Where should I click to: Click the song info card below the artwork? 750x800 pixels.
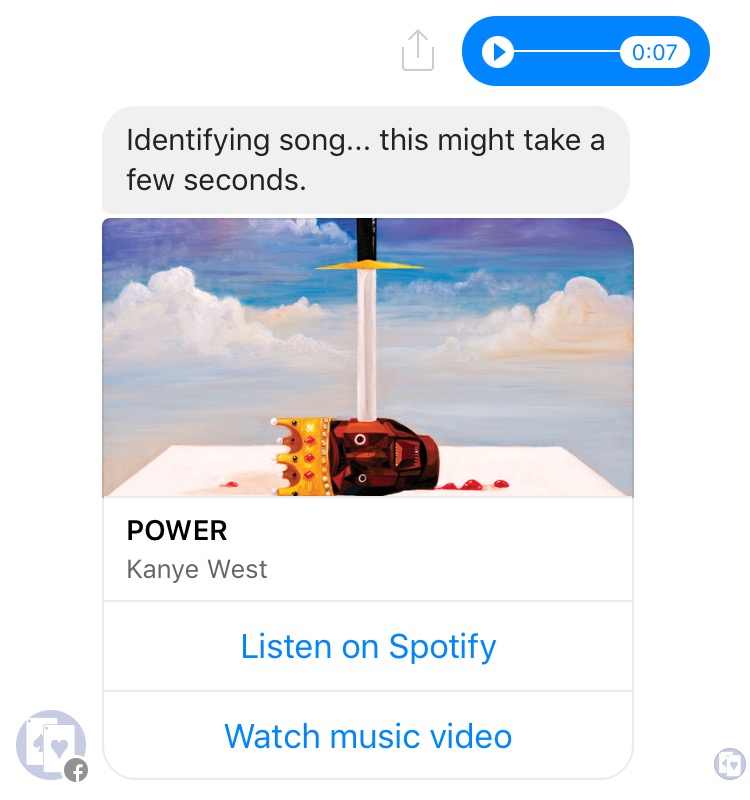(x=368, y=548)
